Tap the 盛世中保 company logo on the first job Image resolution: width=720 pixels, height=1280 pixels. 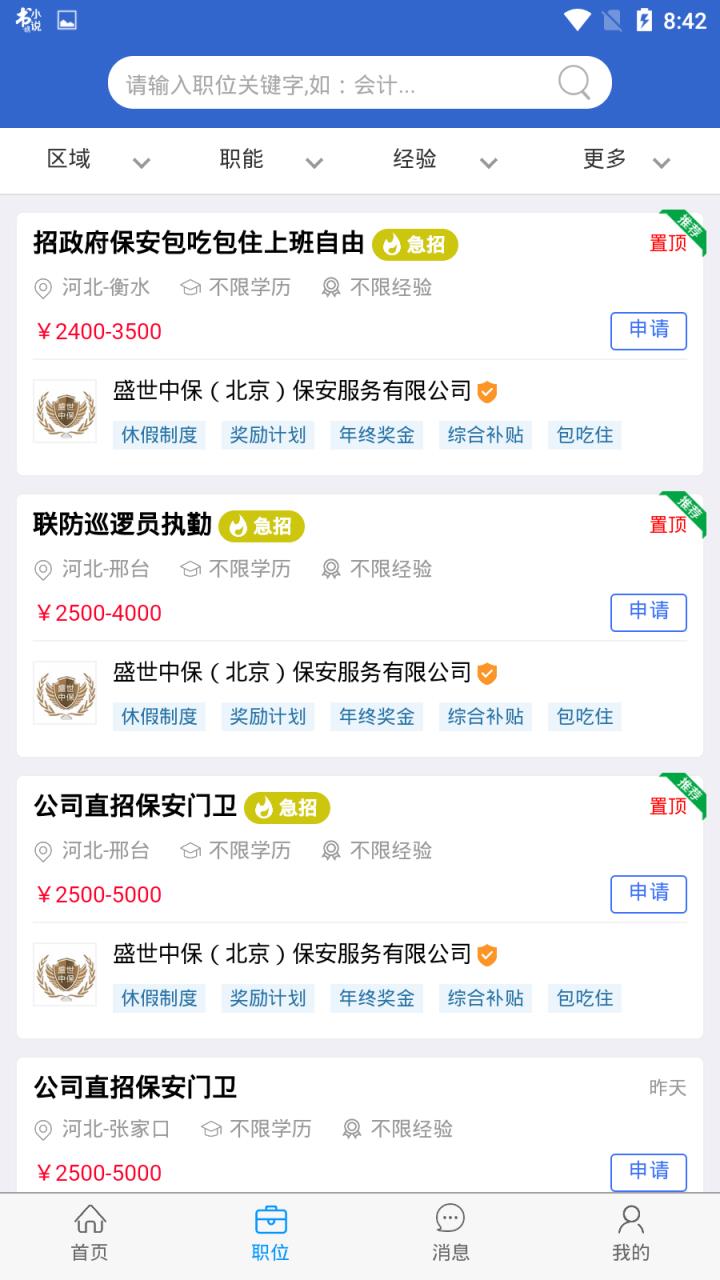(x=64, y=412)
